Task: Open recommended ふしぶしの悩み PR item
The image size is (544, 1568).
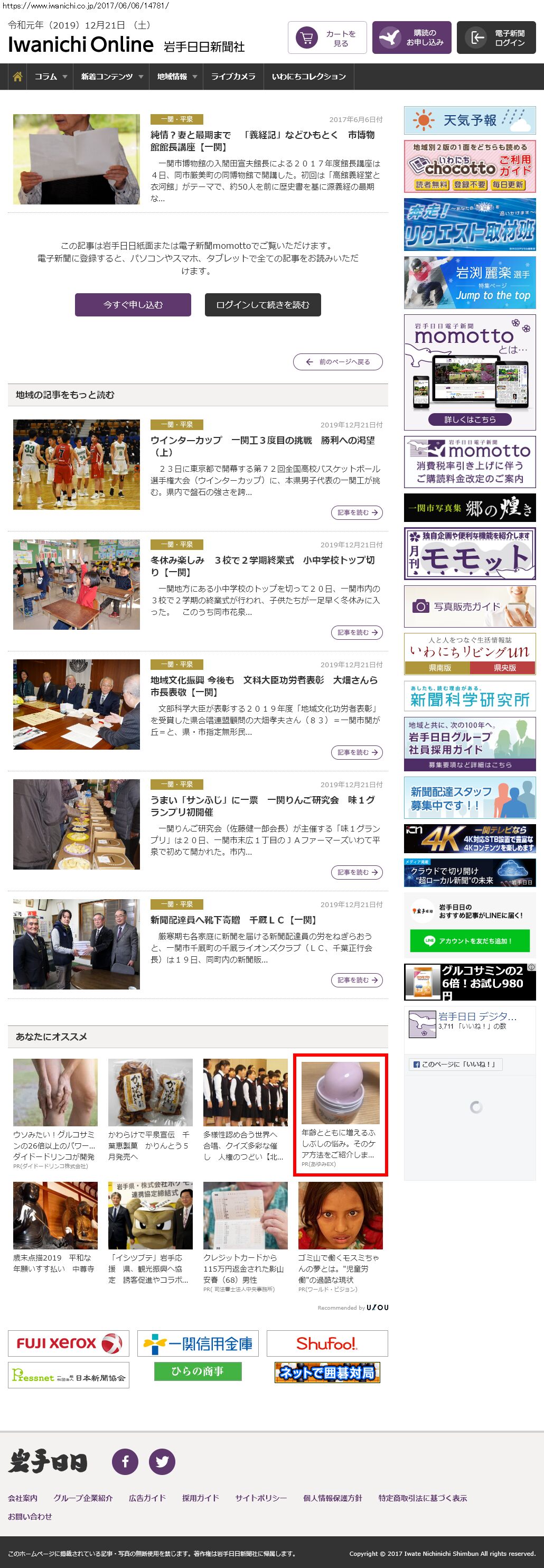Action: click(x=340, y=1113)
